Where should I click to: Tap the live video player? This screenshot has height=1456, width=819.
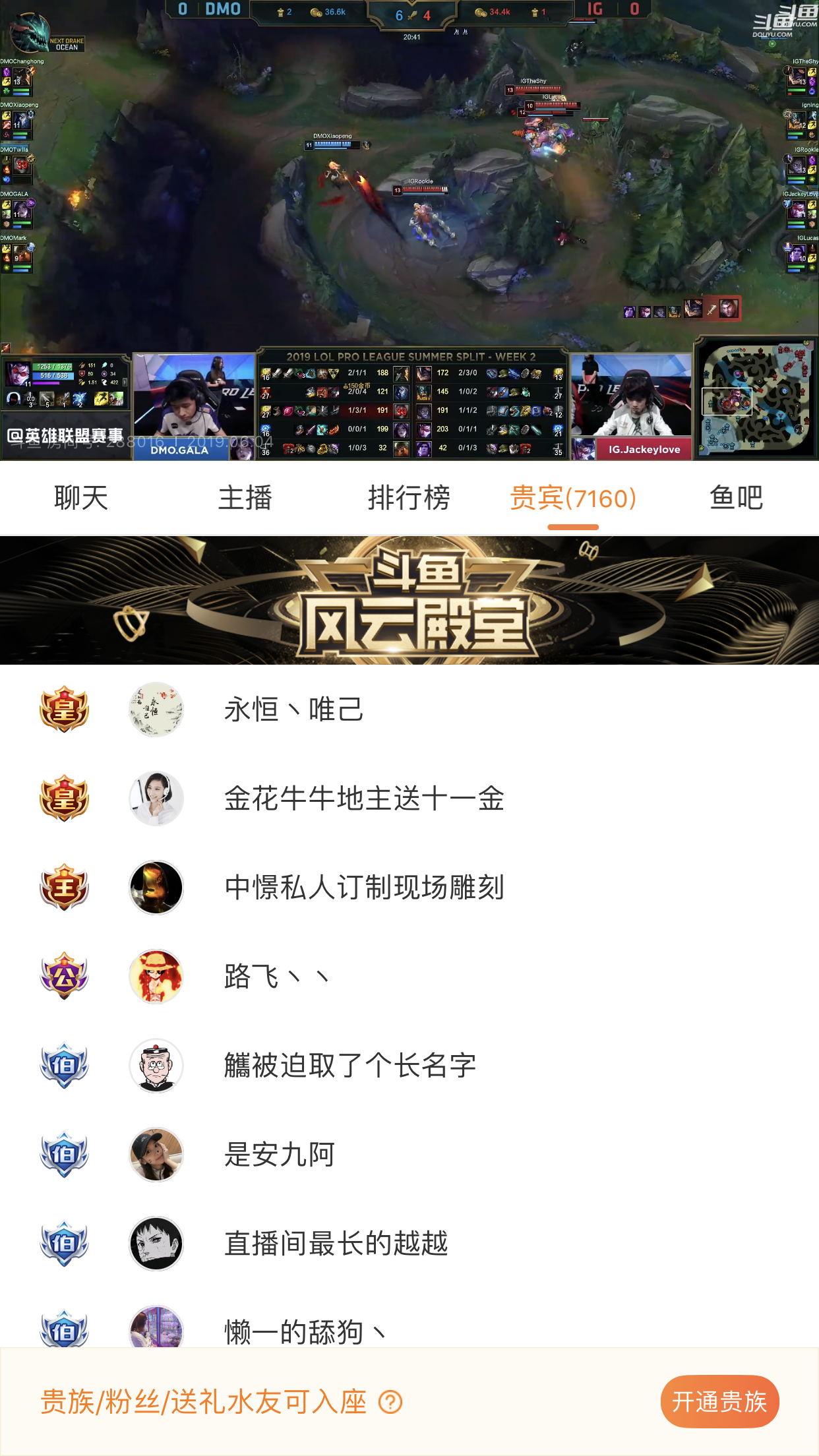[409, 198]
